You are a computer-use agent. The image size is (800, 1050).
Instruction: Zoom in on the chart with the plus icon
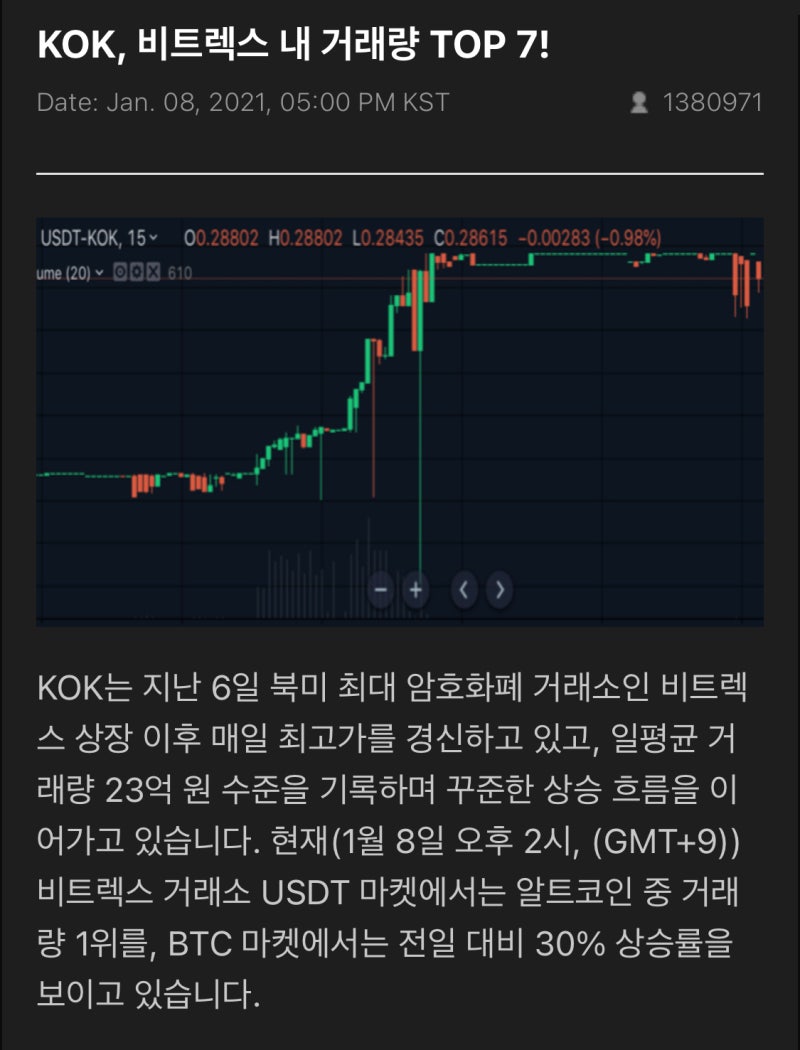[x=416, y=589]
